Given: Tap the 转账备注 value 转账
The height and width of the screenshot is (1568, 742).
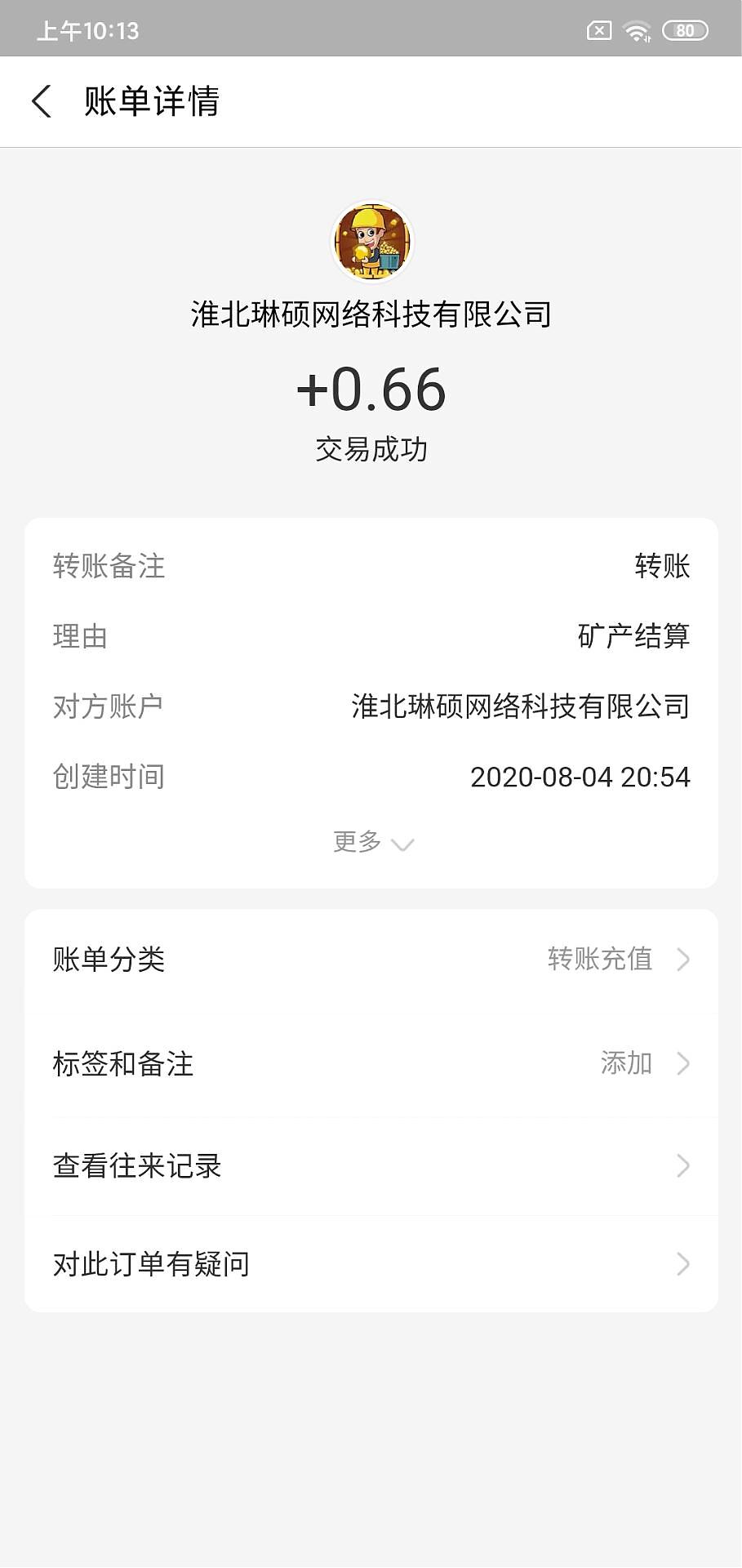Looking at the screenshot, I should pyautogui.click(x=661, y=567).
